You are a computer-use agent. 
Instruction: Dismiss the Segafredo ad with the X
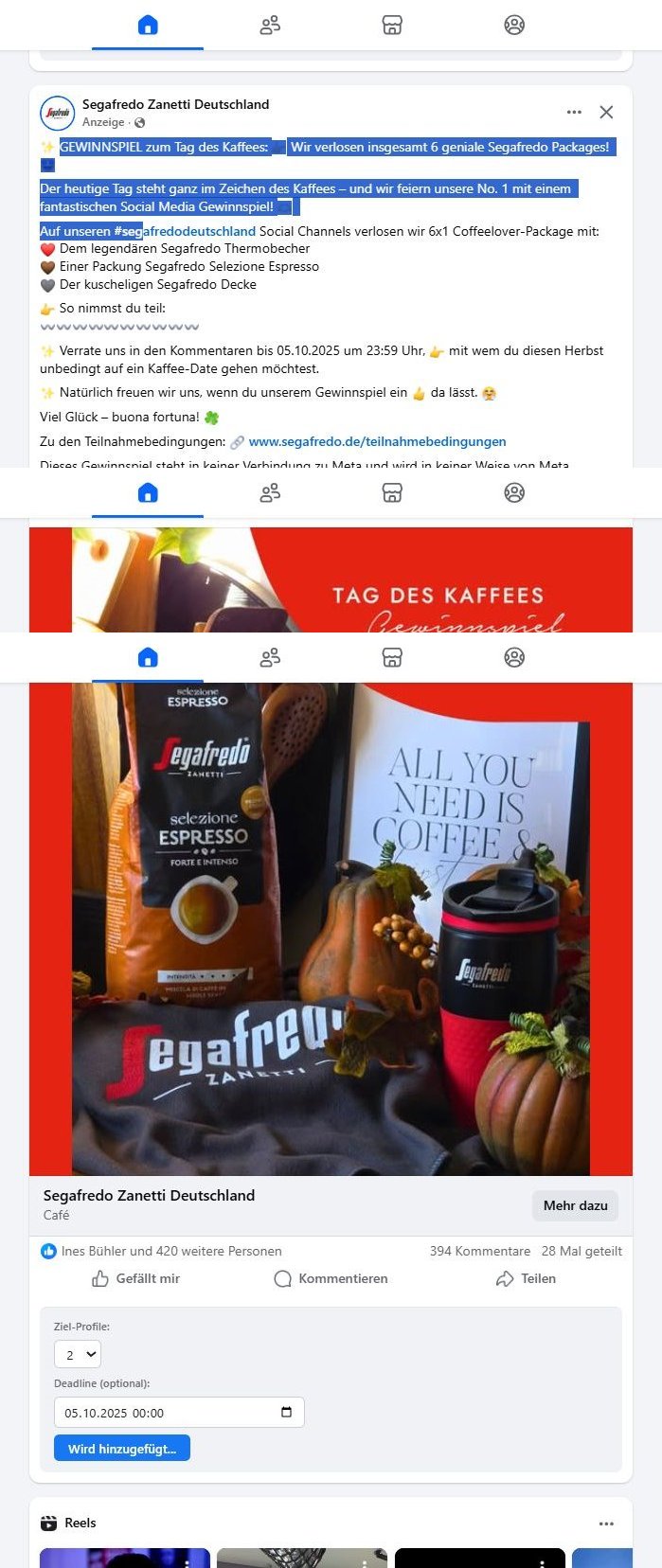606,112
